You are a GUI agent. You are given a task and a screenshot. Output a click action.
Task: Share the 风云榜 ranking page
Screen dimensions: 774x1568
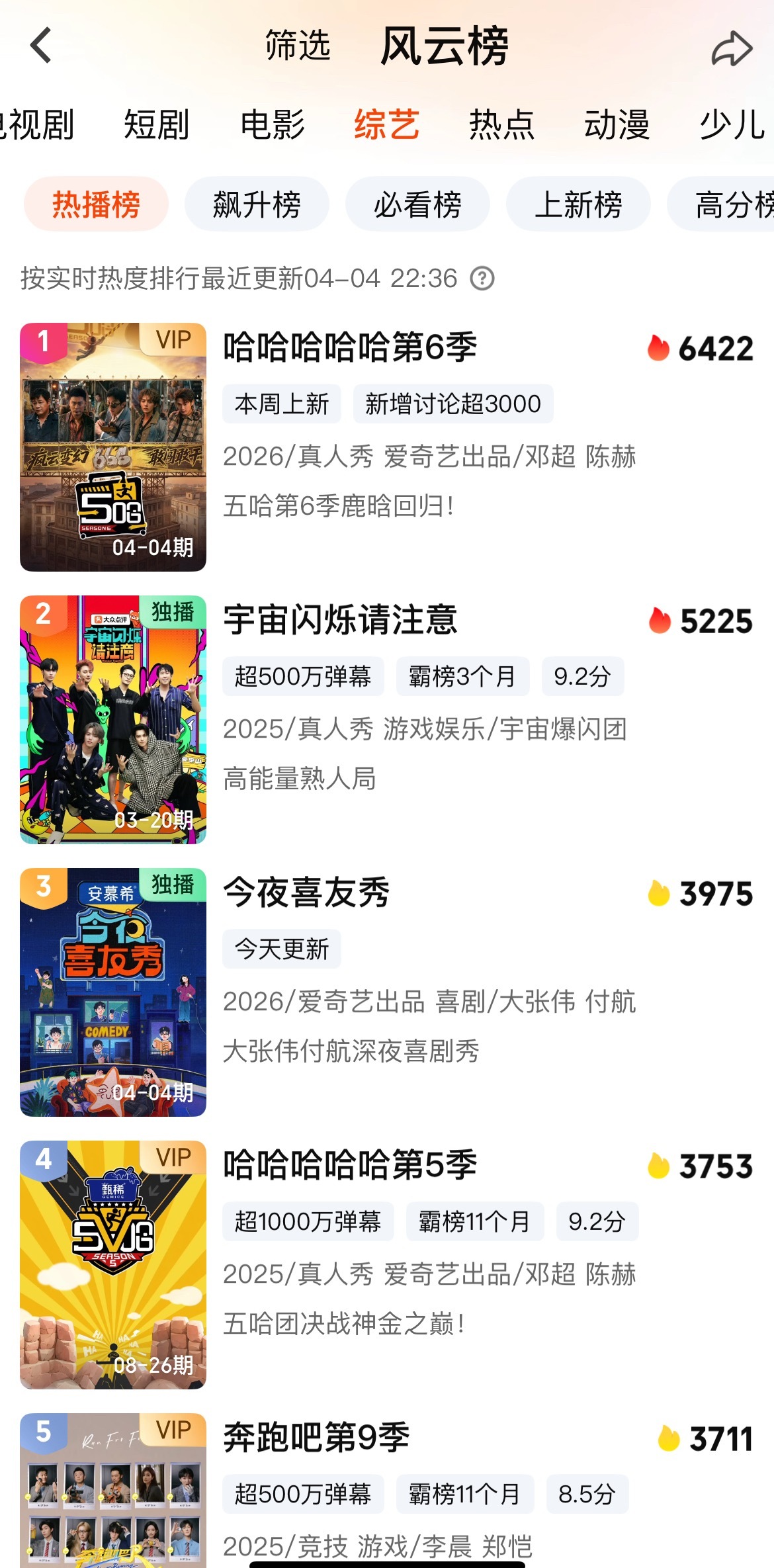[731, 48]
